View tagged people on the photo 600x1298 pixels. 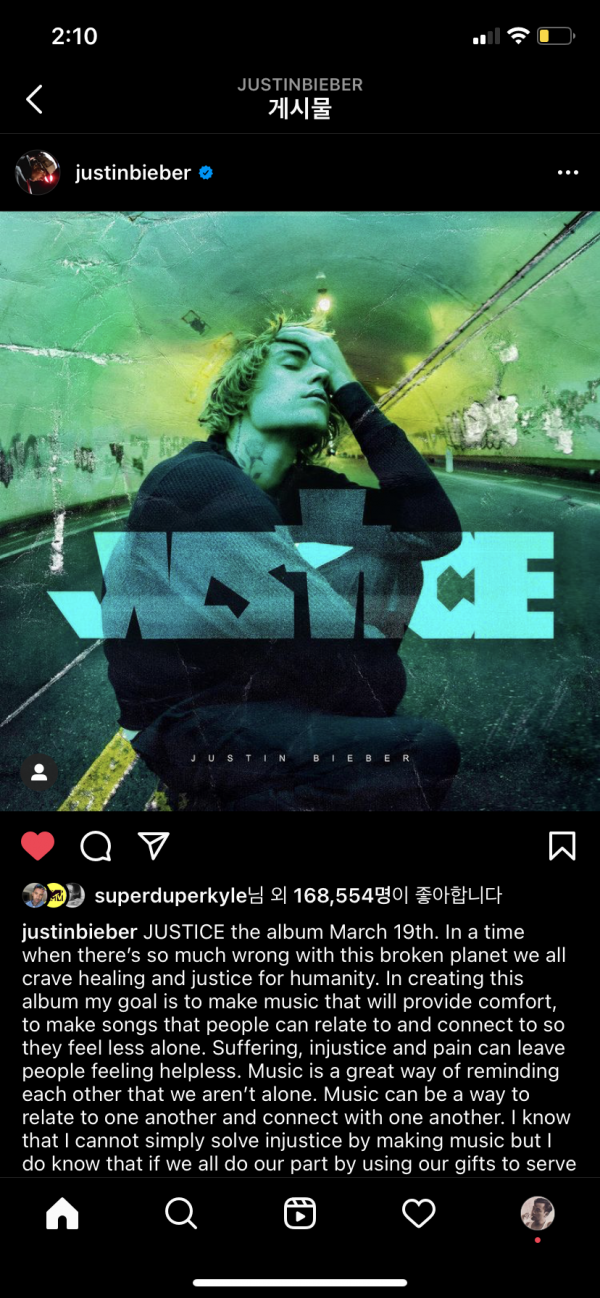(x=39, y=773)
